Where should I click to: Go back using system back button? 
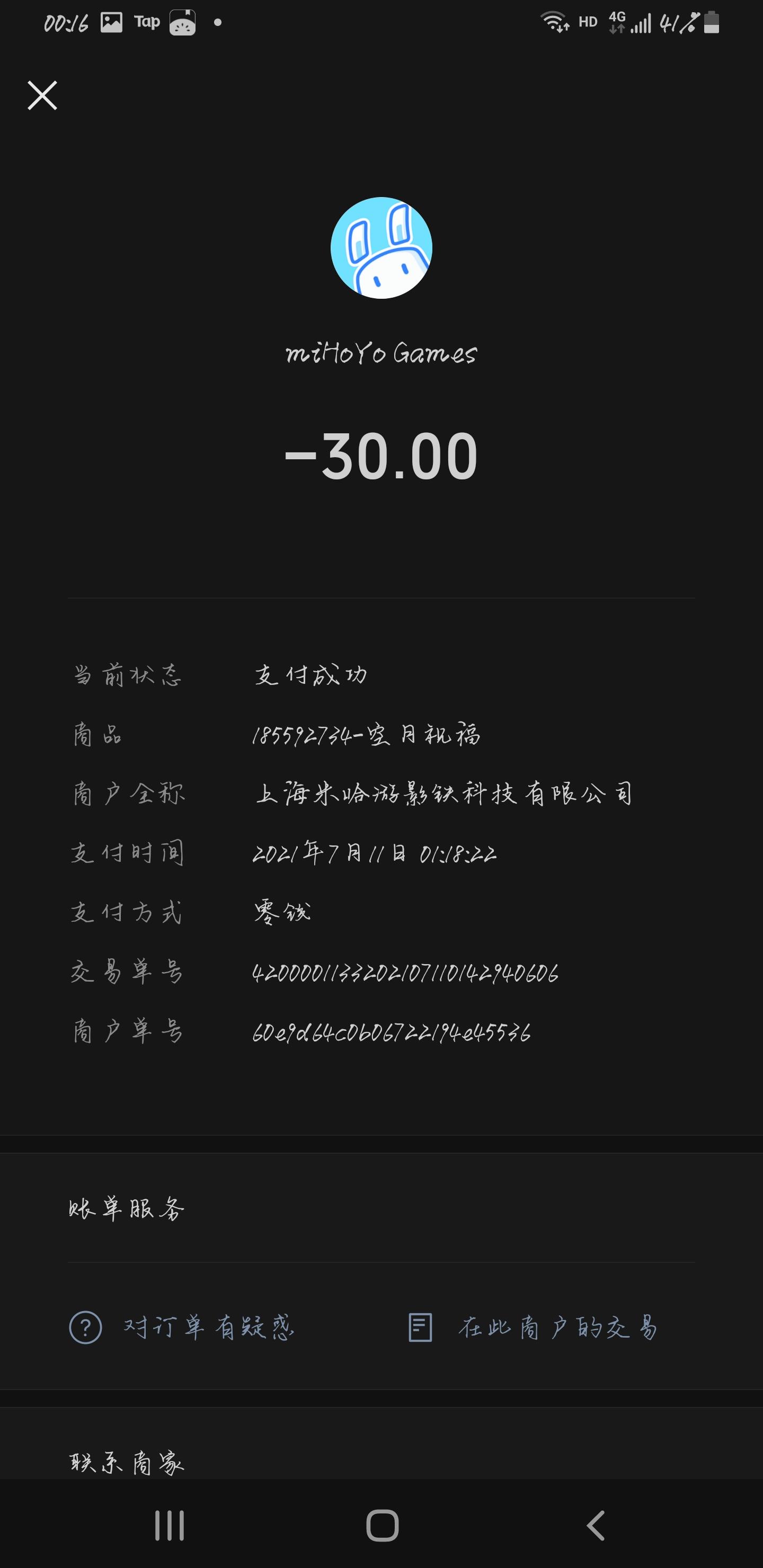(595, 1526)
